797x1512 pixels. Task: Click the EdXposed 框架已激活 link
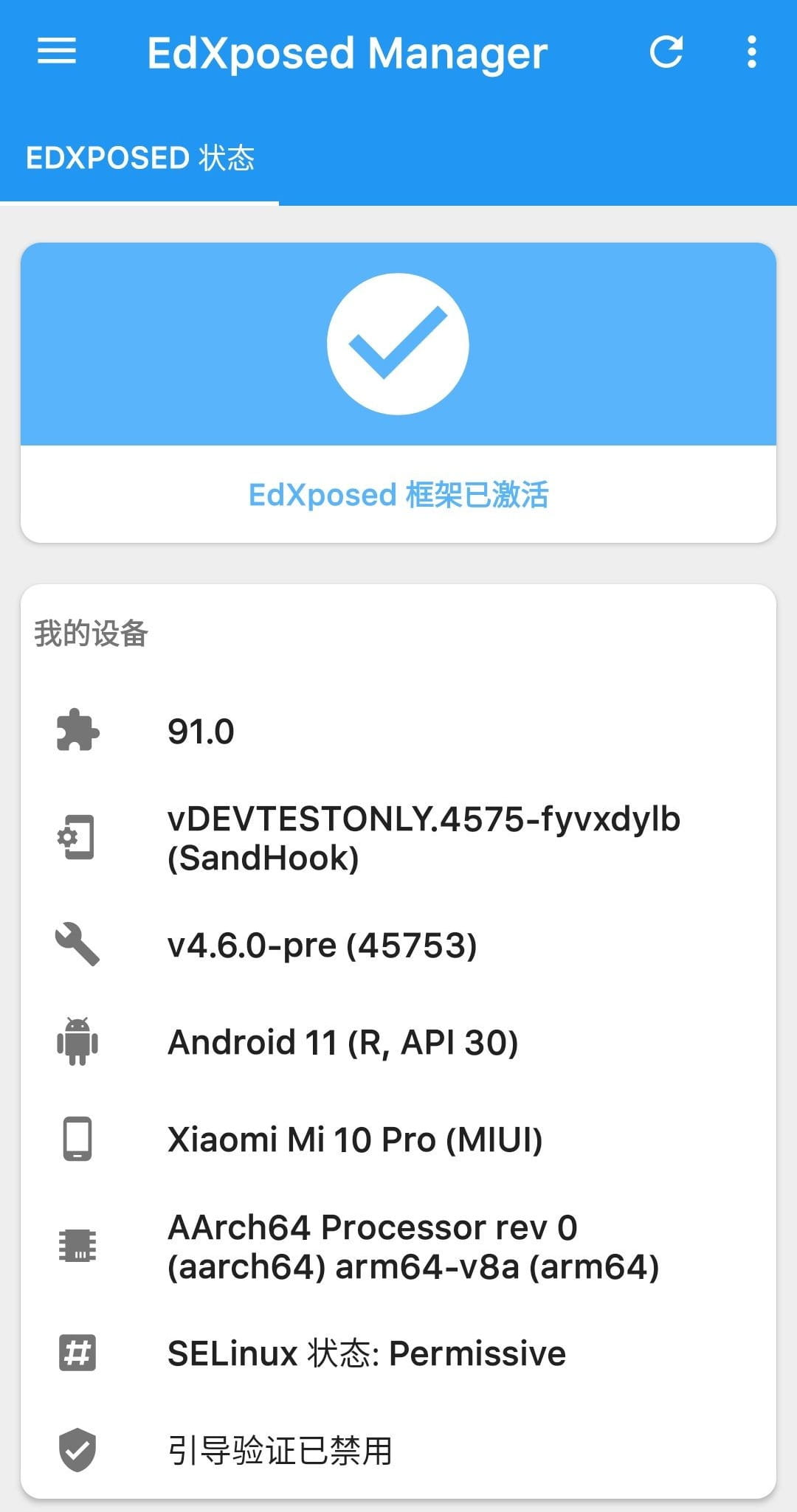click(398, 495)
